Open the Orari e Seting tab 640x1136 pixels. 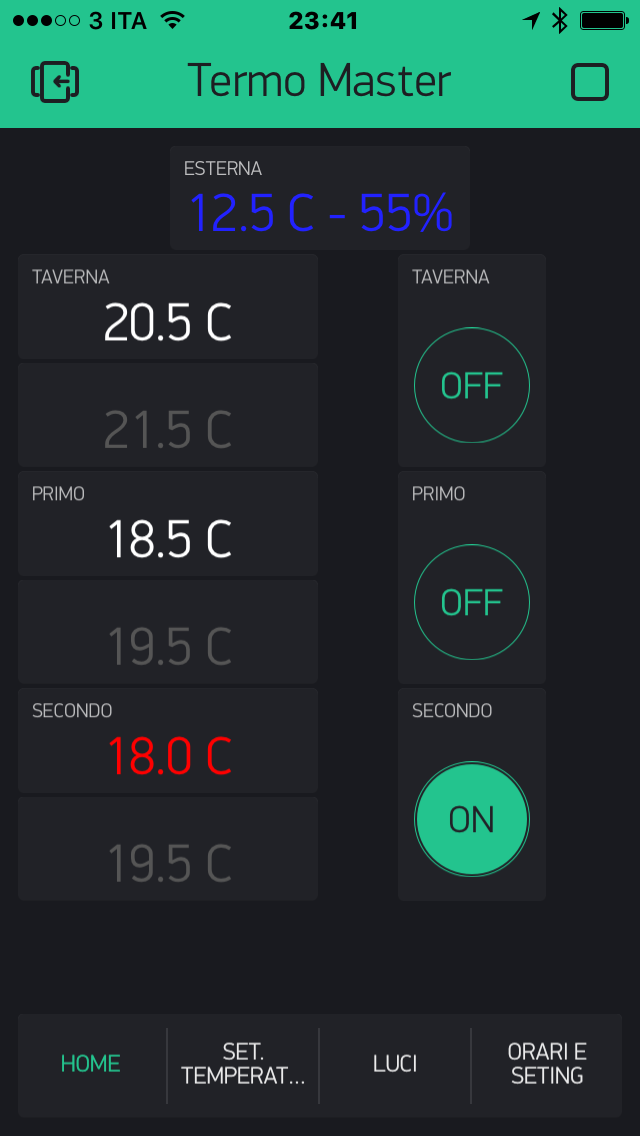click(x=547, y=1064)
